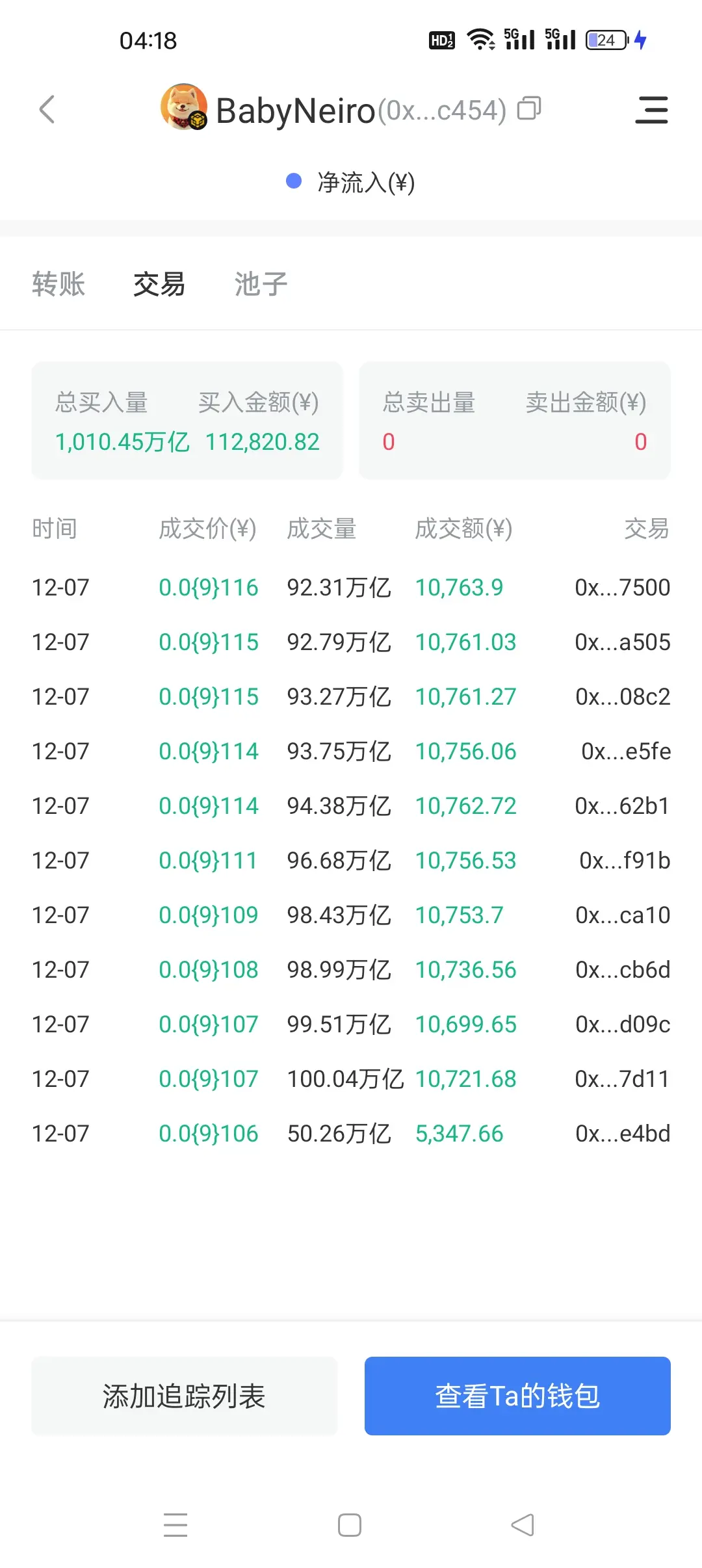The height and width of the screenshot is (1568, 702).
Task: View transaction 0x...e4bd details
Action: pyautogui.click(x=622, y=1134)
